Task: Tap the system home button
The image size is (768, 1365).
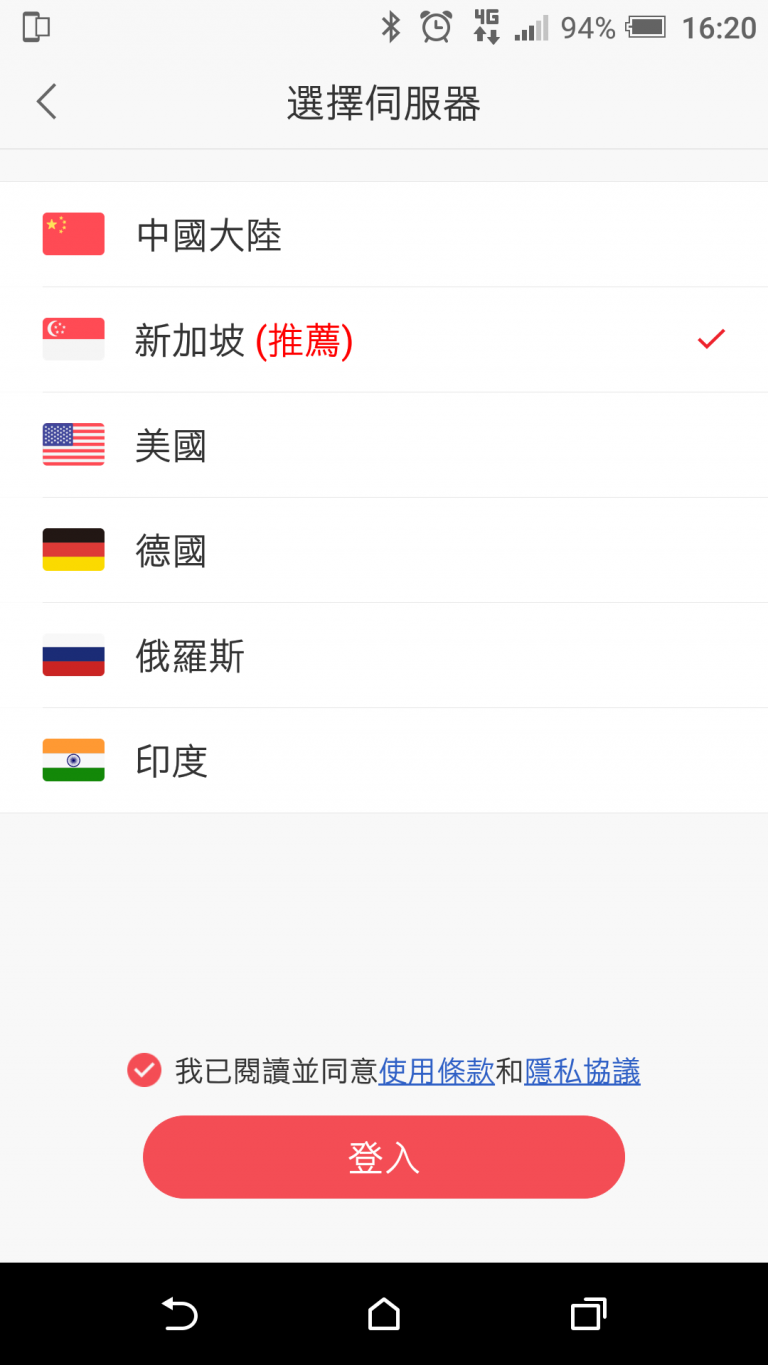Action: pyautogui.click(x=384, y=1314)
